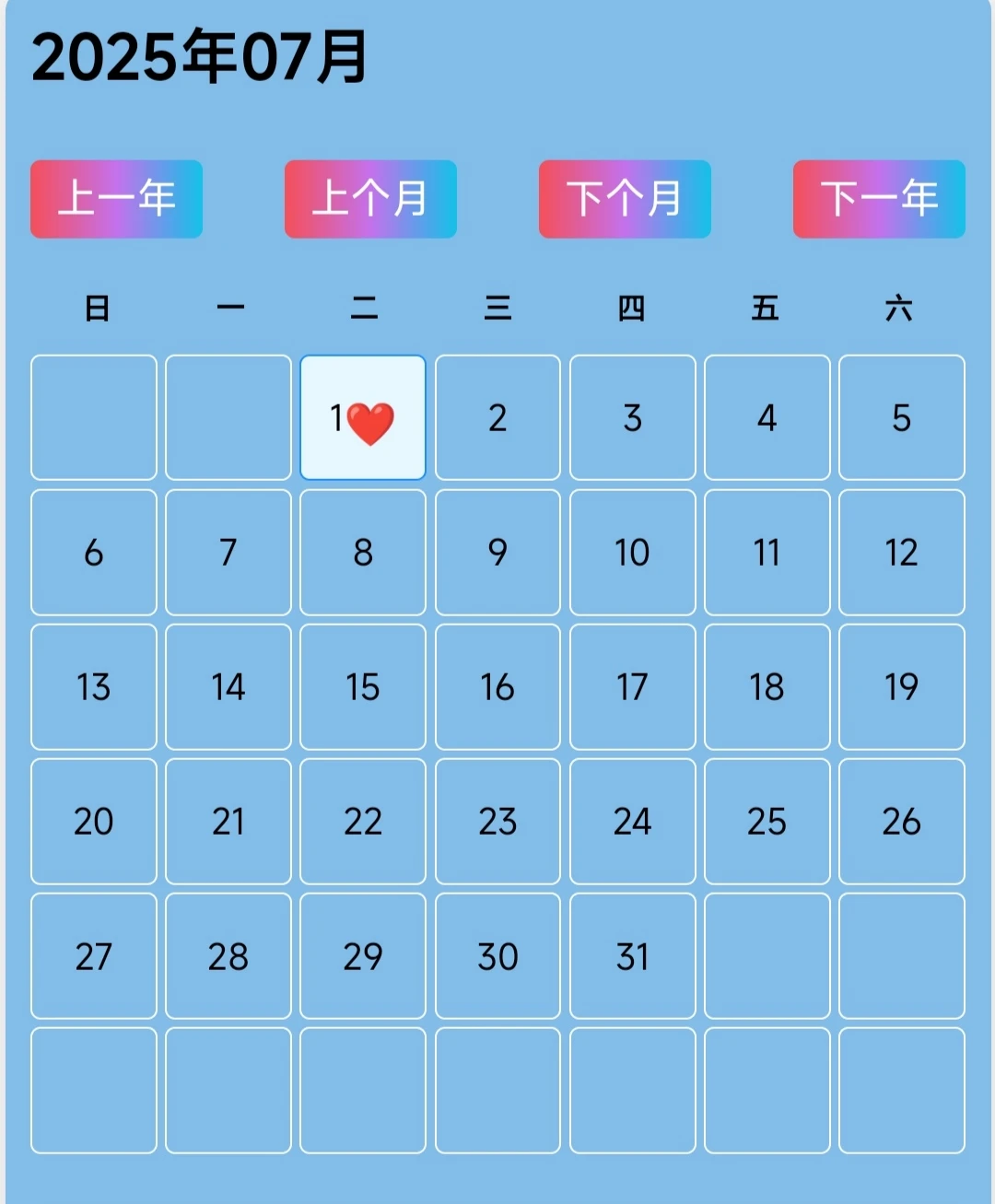Select day 12 on the calendar
995x1204 pixels.
point(901,553)
